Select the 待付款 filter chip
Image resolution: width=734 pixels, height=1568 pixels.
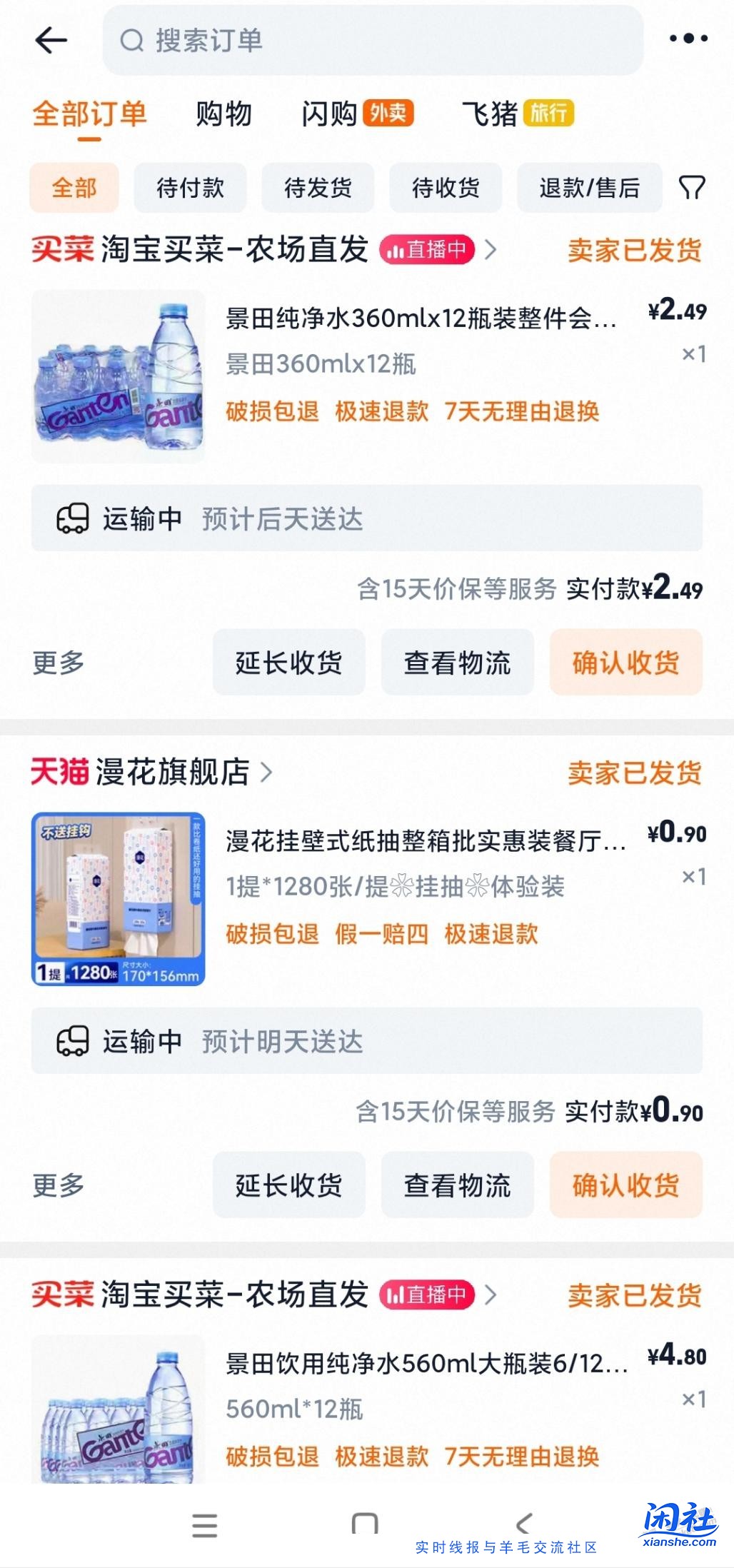point(190,188)
